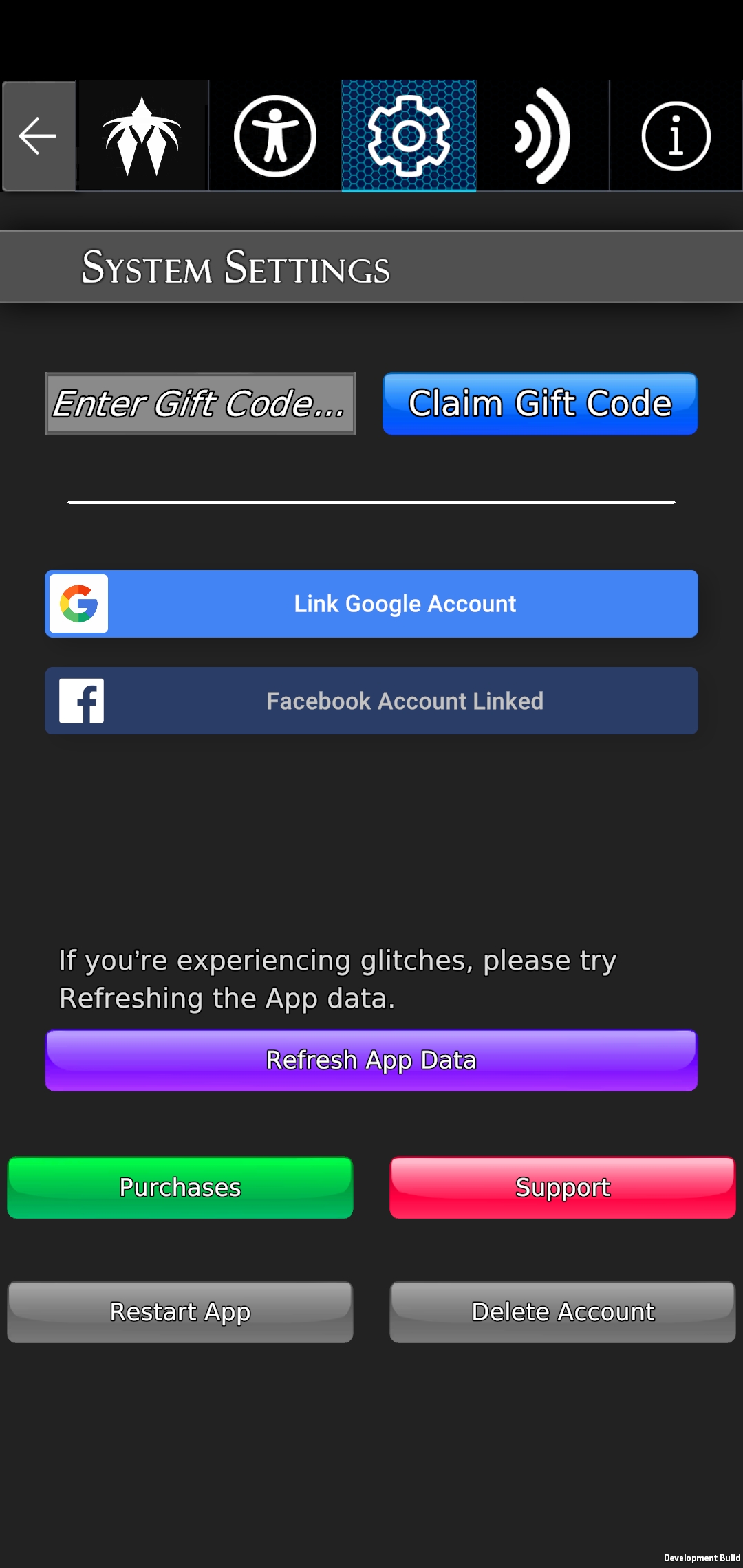The width and height of the screenshot is (743, 1568).
Task: Open the info tab
Action: coord(676,135)
